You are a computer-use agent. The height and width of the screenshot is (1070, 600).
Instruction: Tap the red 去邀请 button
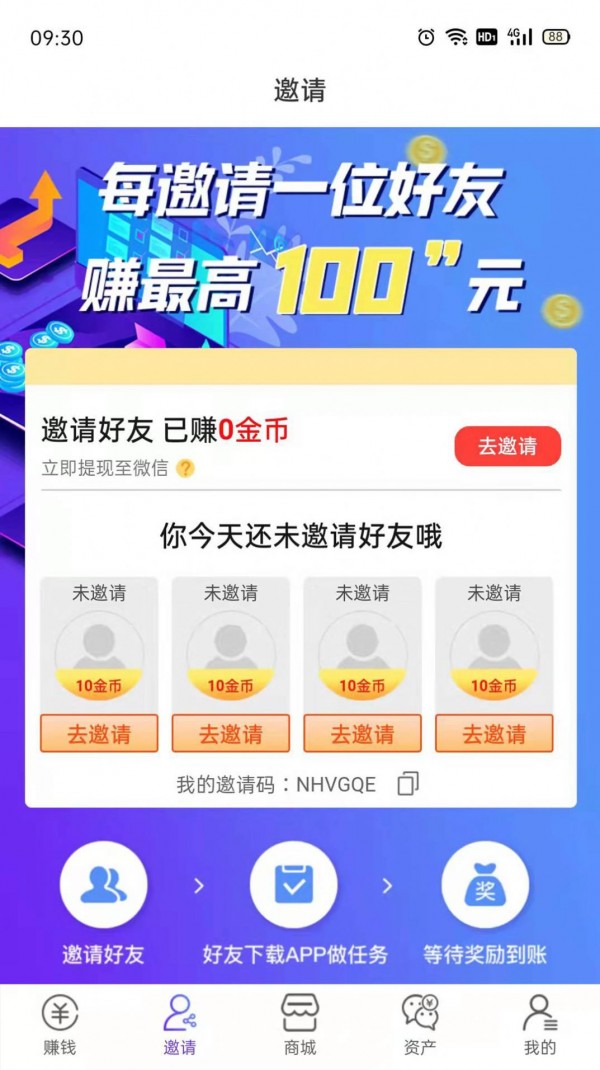507,446
